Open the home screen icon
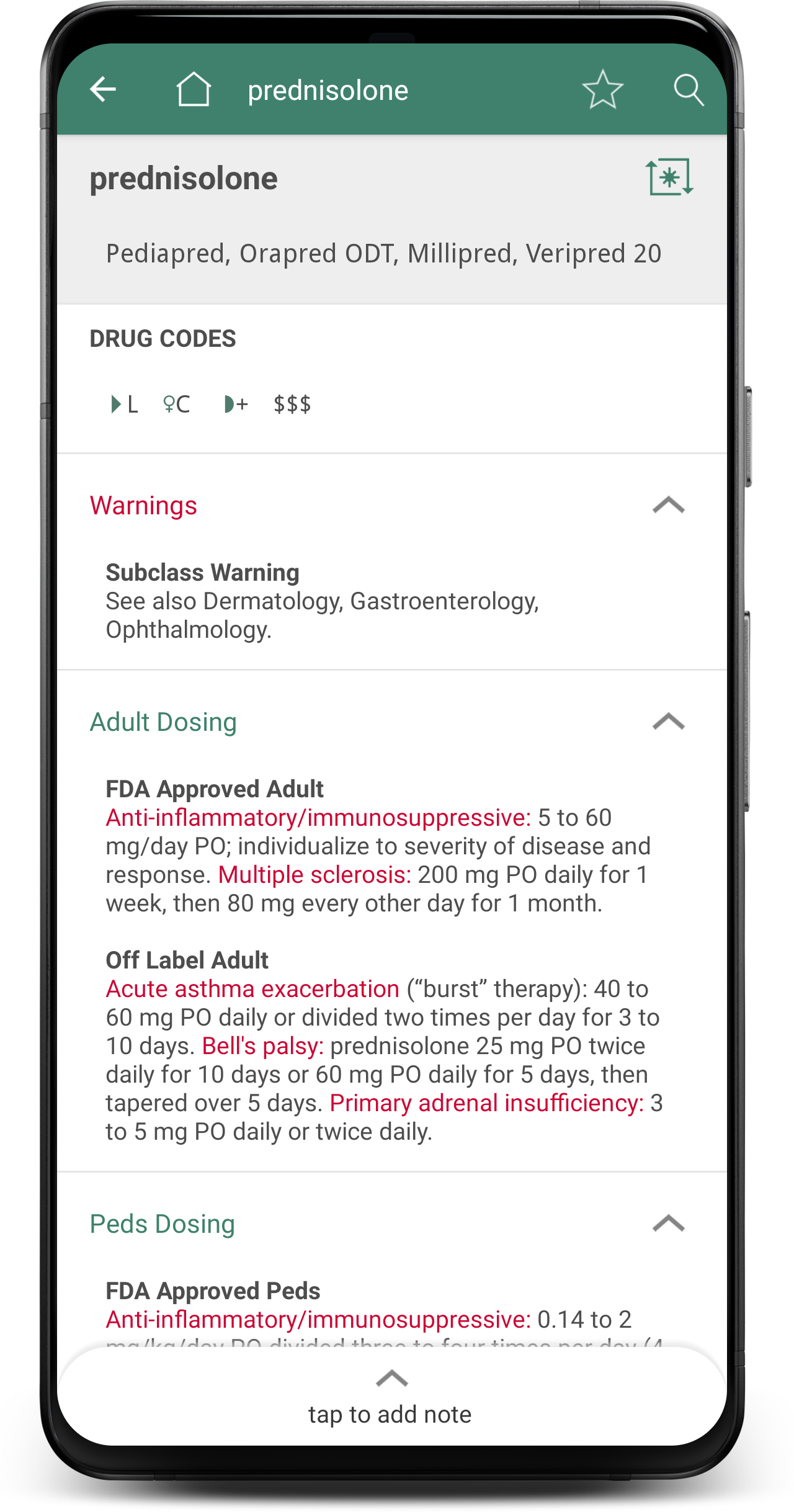Screen dimensions: 794x1512 (x=194, y=89)
